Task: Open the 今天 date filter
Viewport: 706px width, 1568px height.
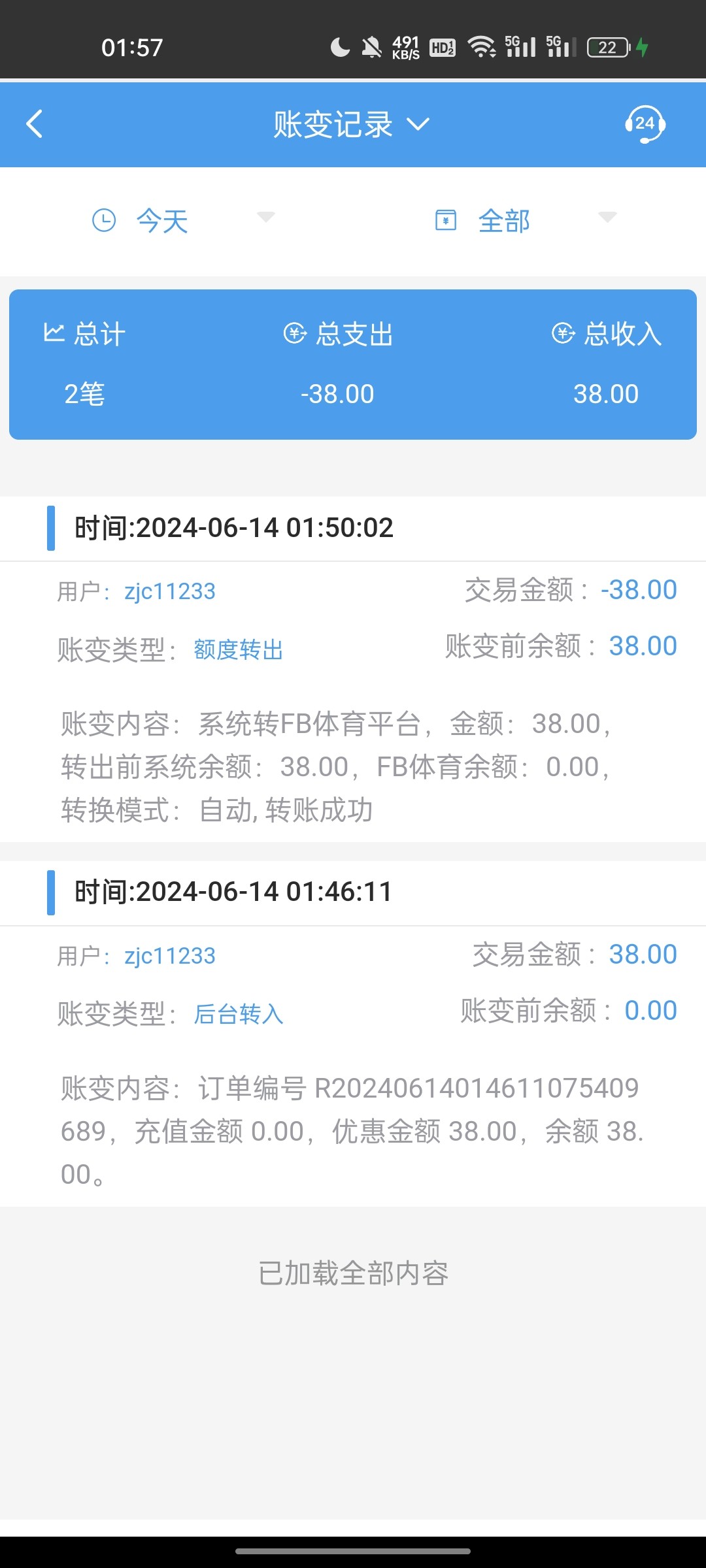Action: [x=182, y=221]
